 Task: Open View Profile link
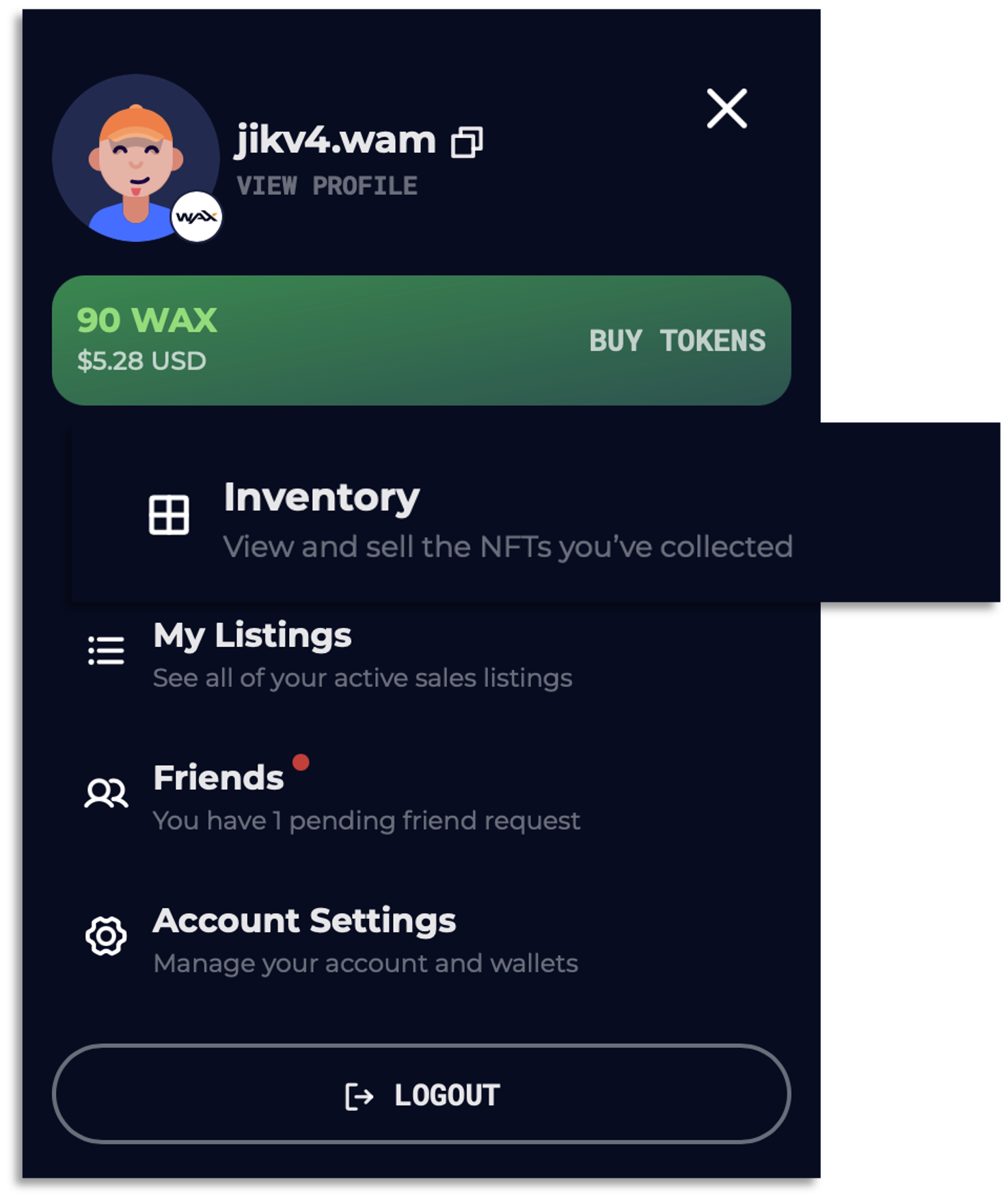click(x=327, y=186)
